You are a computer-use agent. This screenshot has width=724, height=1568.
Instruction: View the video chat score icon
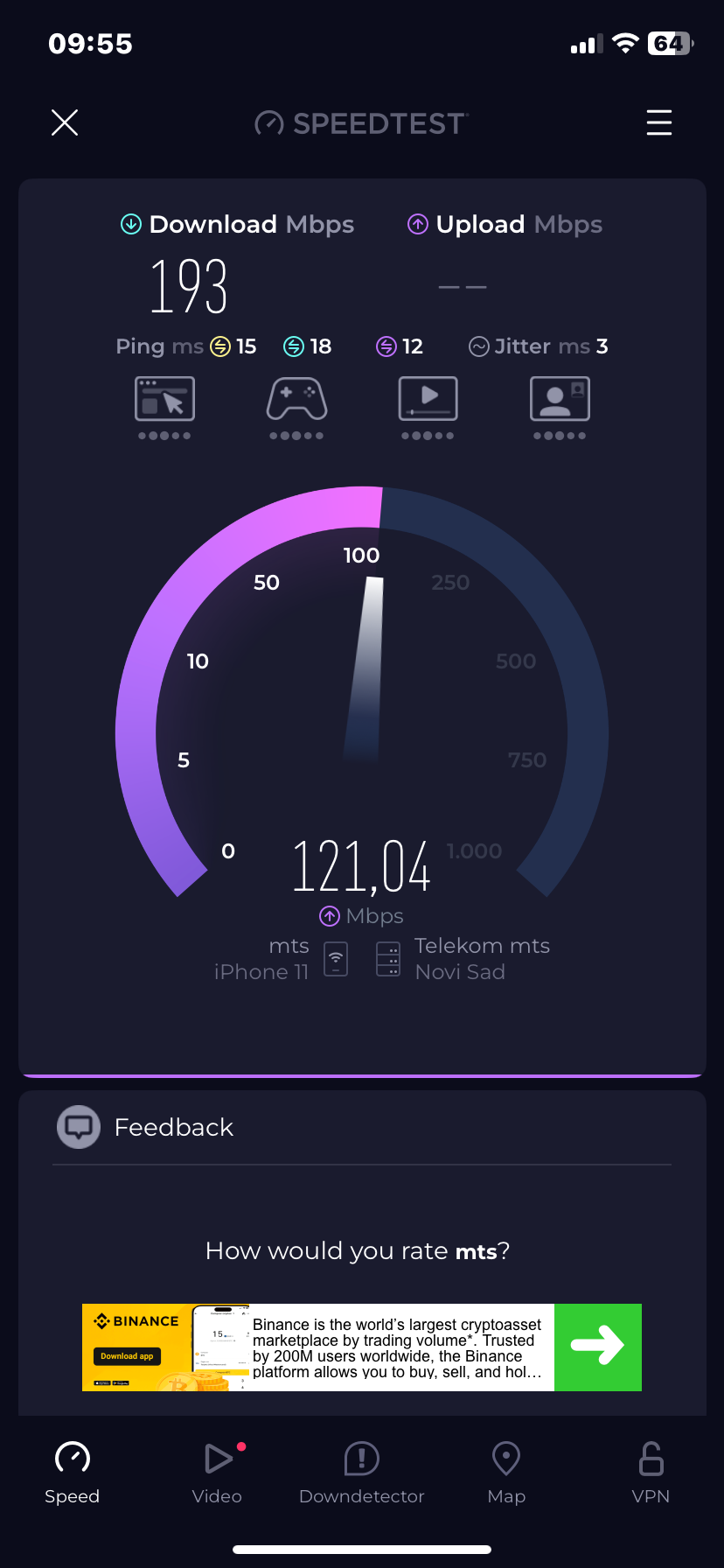click(x=560, y=400)
